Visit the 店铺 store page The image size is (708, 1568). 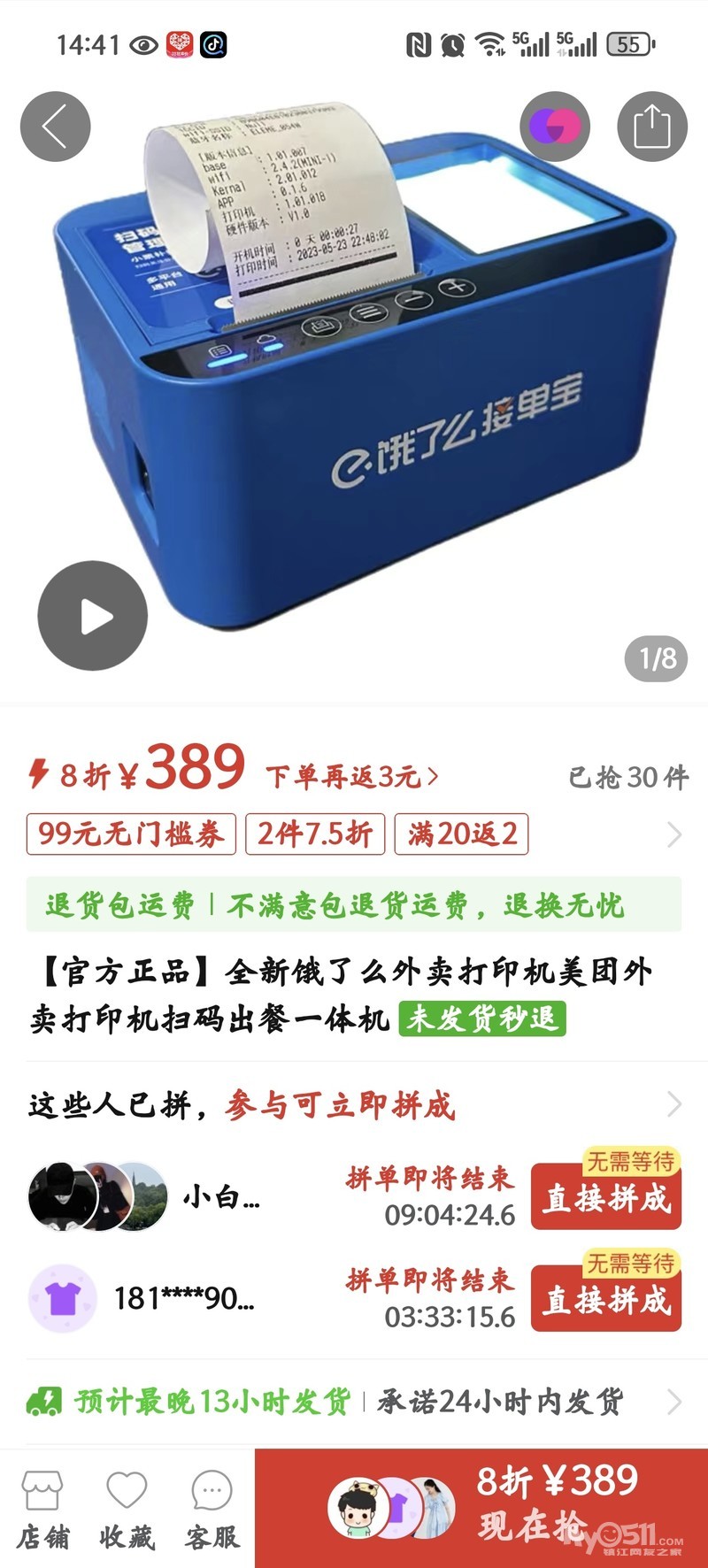pyautogui.click(x=42, y=1510)
